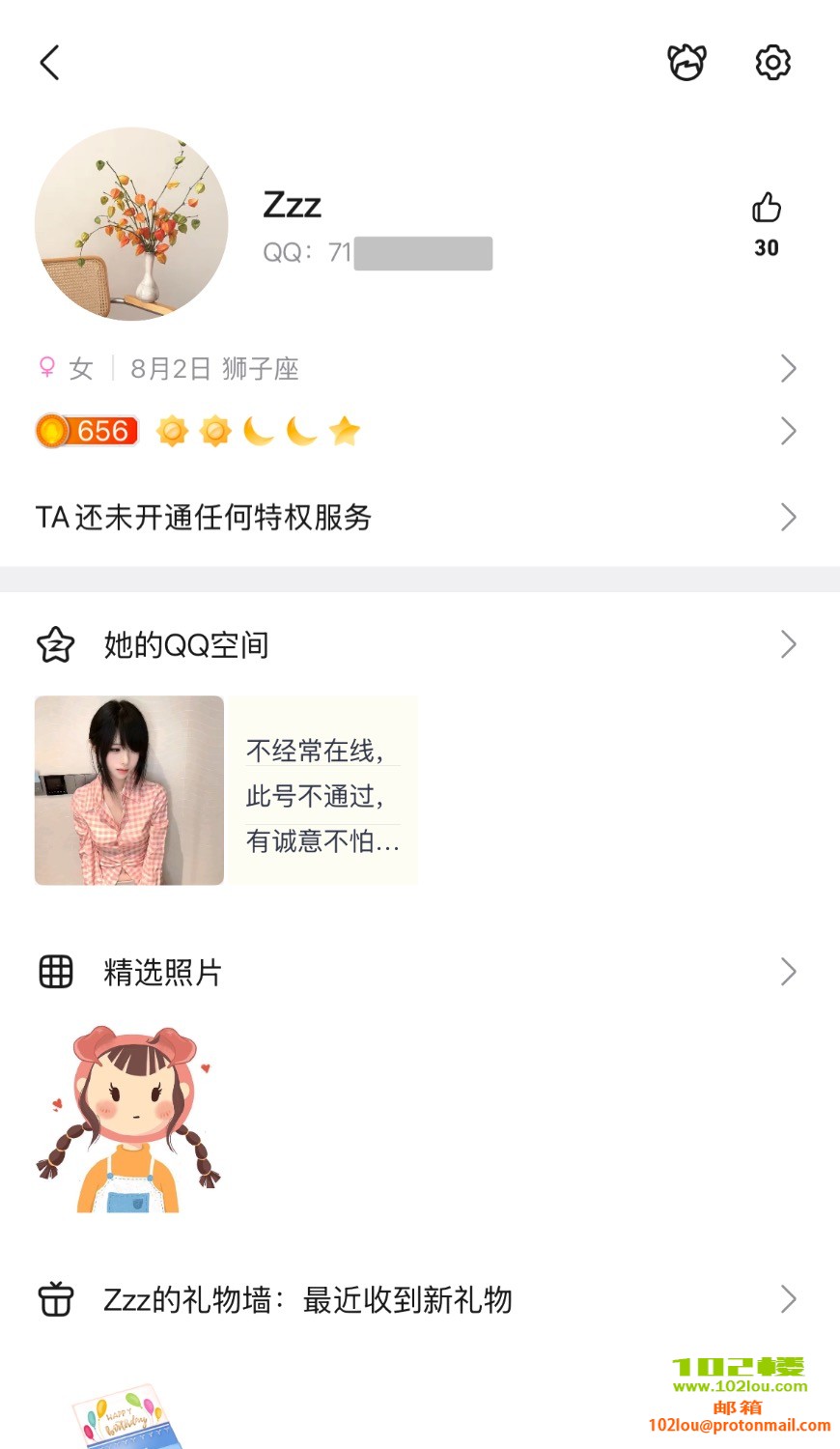Viewport: 840px width, 1449px height.
Task: Go back with the top-left arrow
Action: click(x=50, y=63)
